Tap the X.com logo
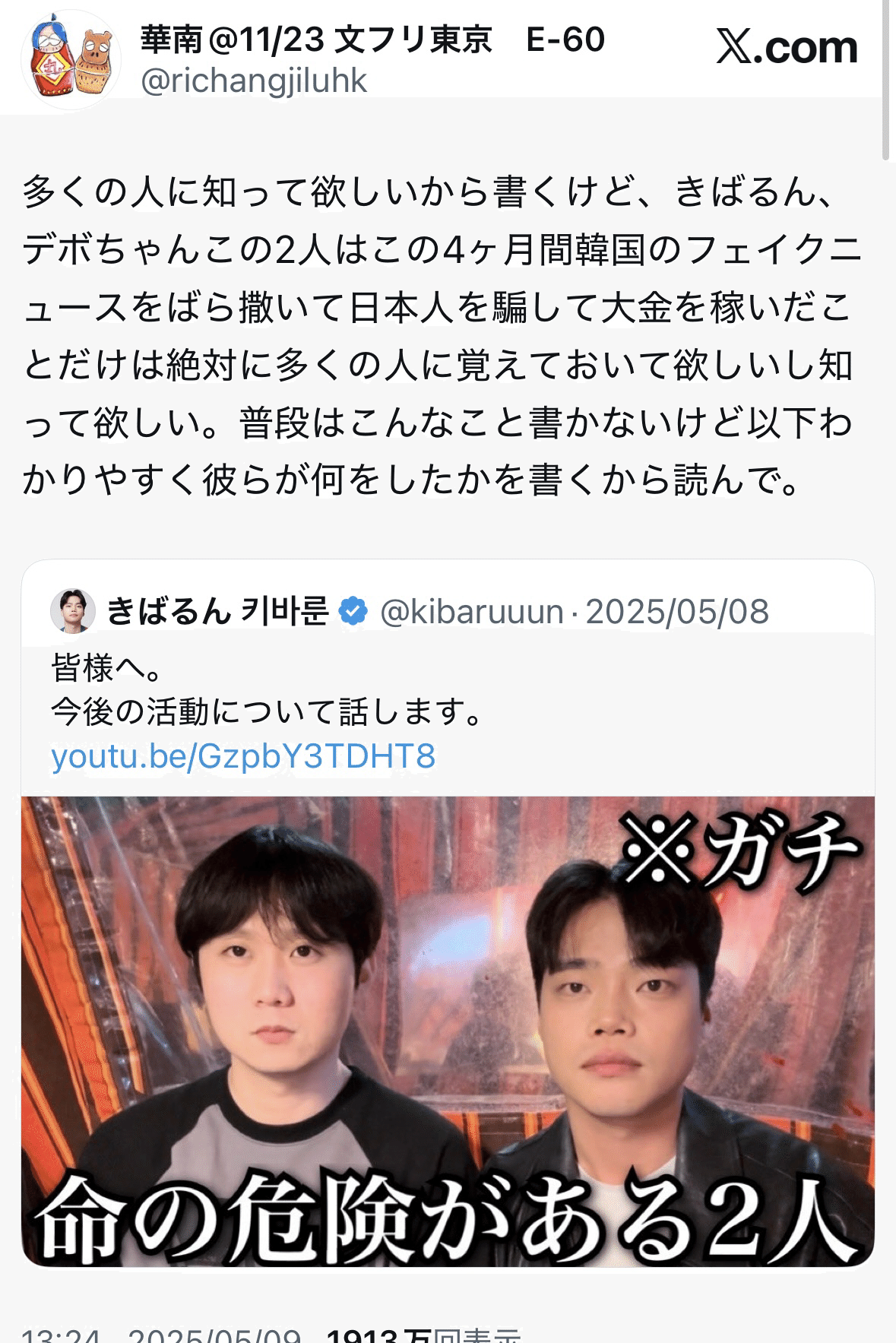 (x=787, y=48)
